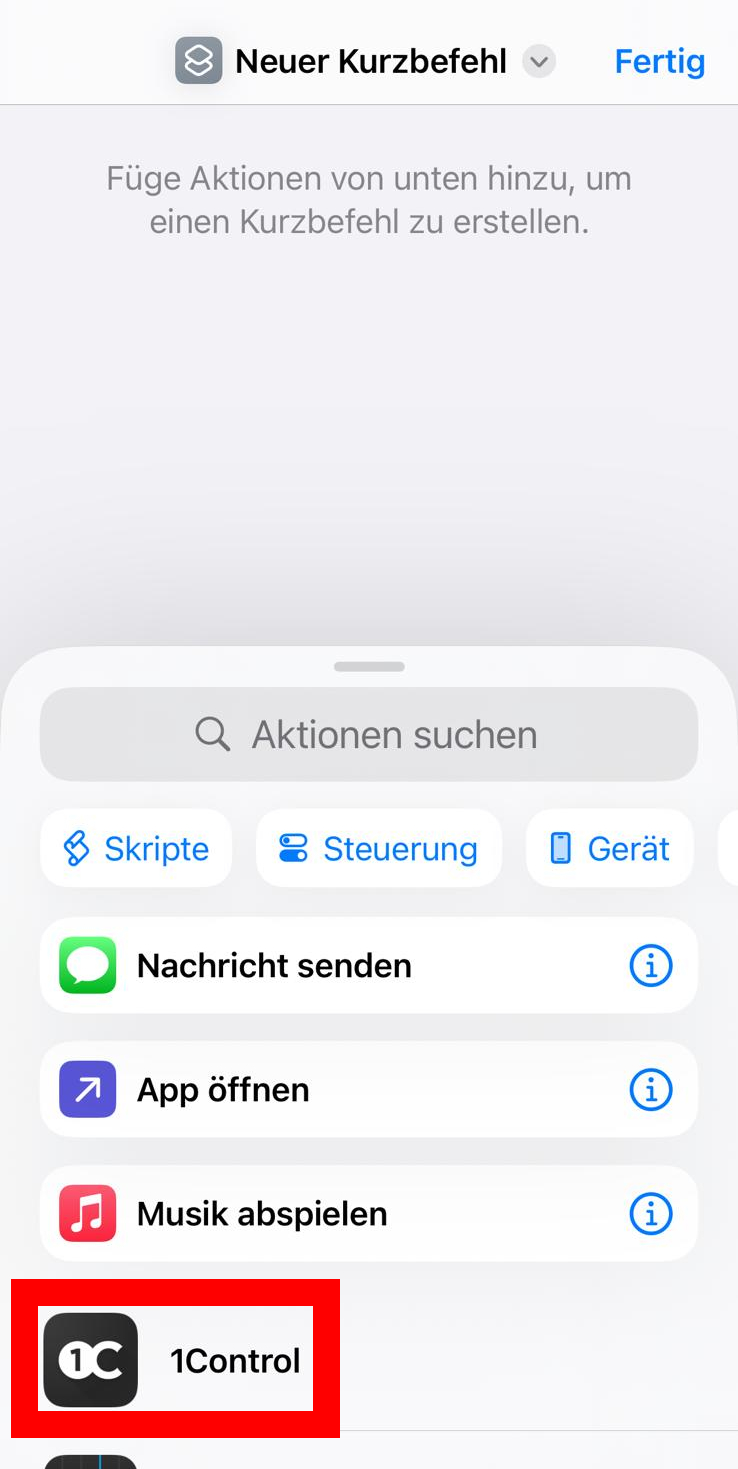Show info for Musik abspielen
This screenshot has width=738, height=1469.
click(x=650, y=1213)
